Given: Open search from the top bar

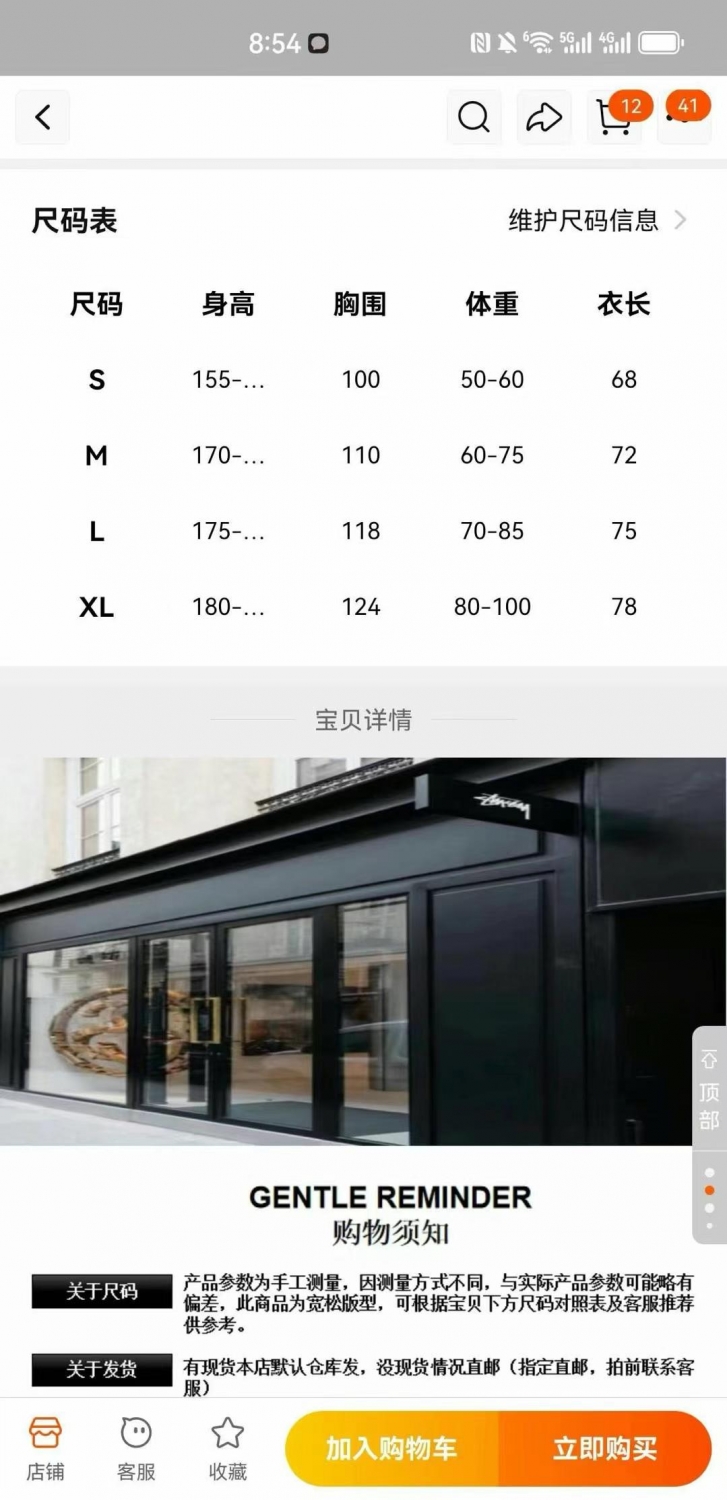Looking at the screenshot, I should pyautogui.click(x=474, y=118).
